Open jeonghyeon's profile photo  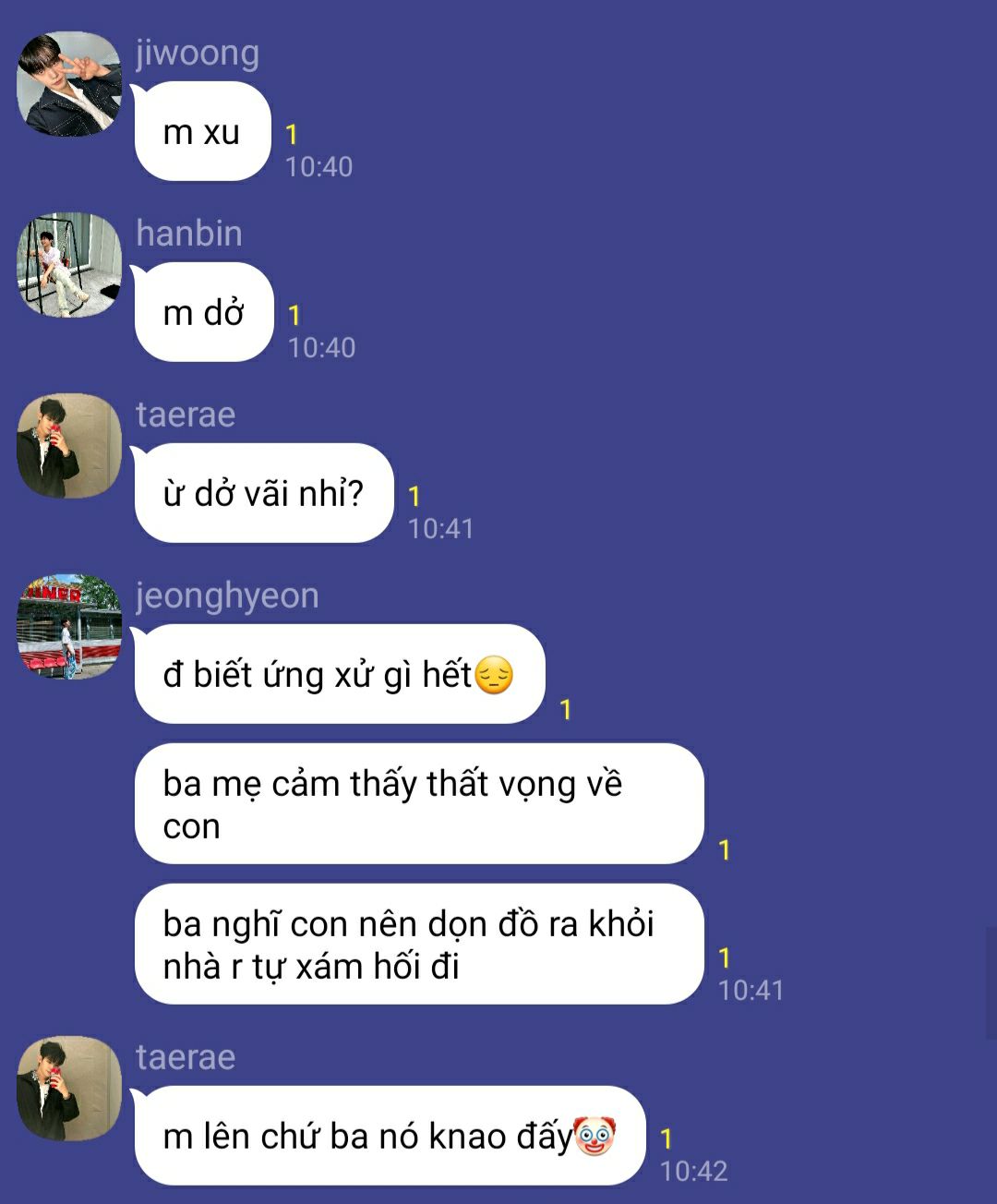coord(69,627)
